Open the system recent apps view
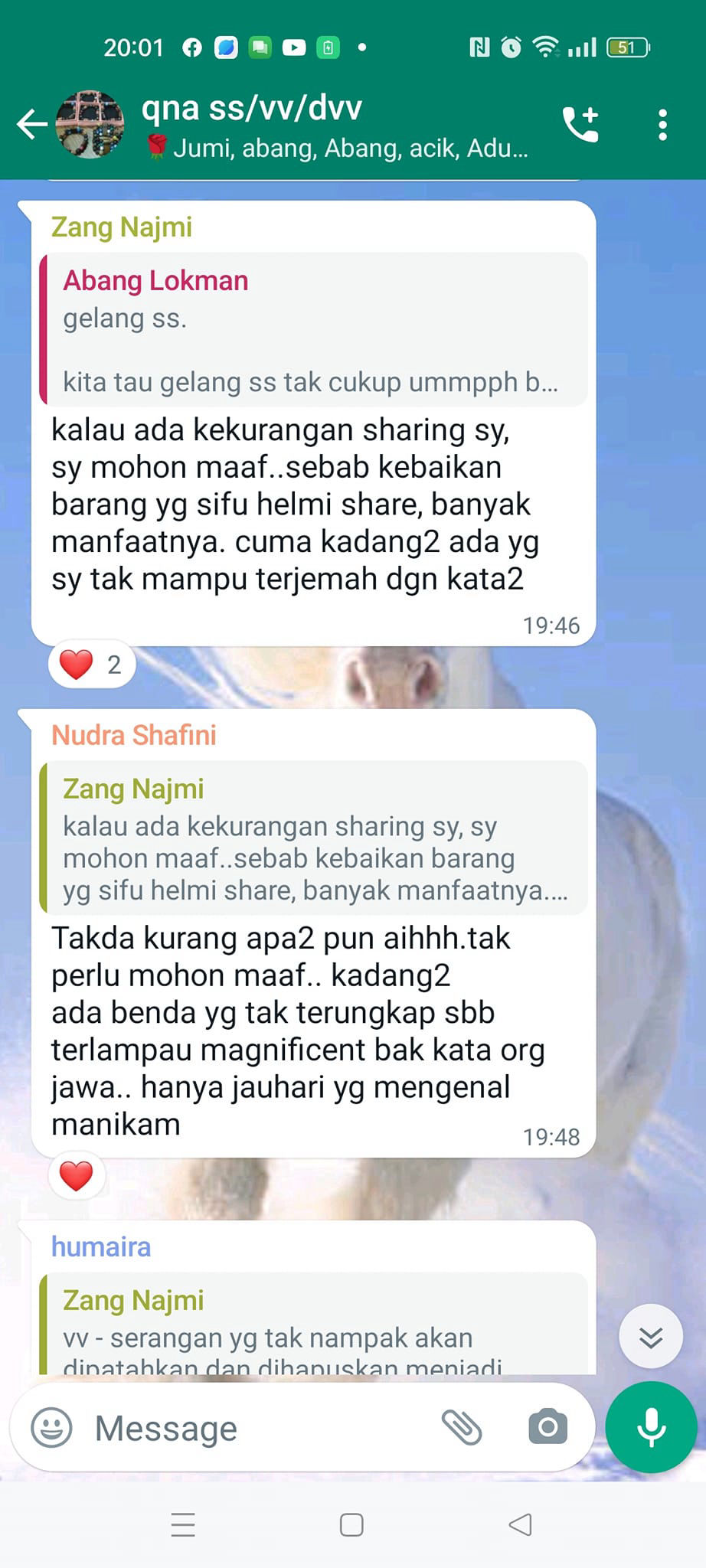The height and width of the screenshot is (1568, 706). tap(183, 1525)
